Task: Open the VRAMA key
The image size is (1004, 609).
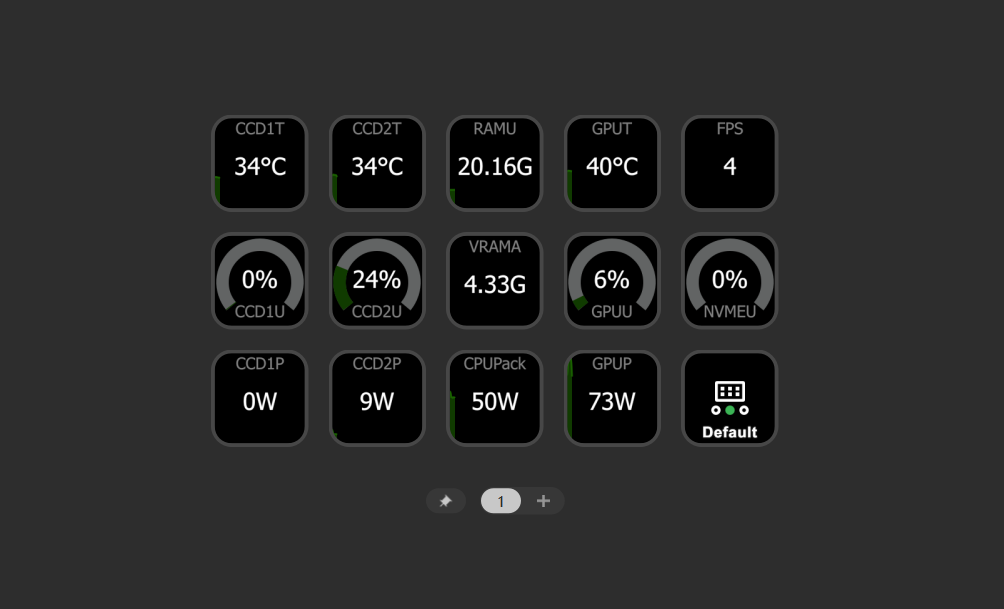Action: click(x=495, y=281)
